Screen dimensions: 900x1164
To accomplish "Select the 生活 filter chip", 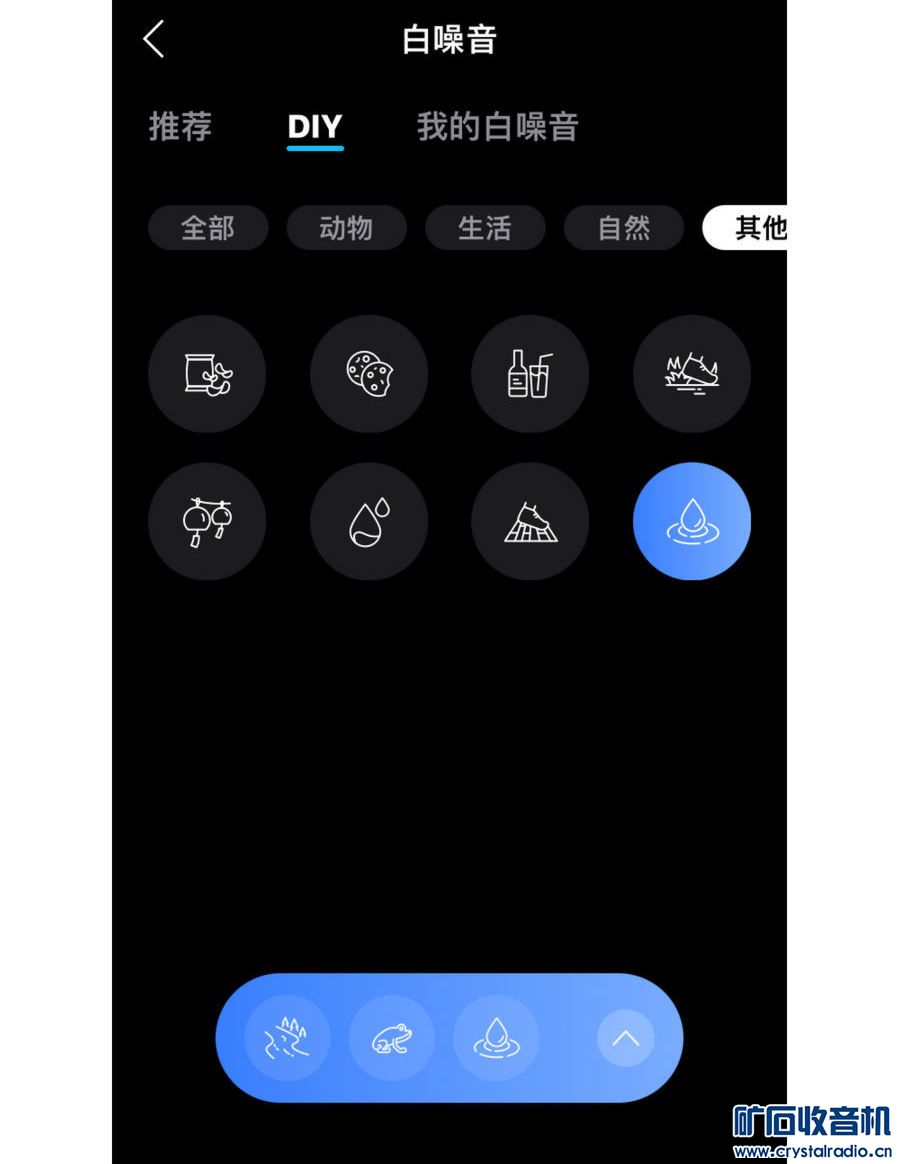I will click(x=485, y=228).
